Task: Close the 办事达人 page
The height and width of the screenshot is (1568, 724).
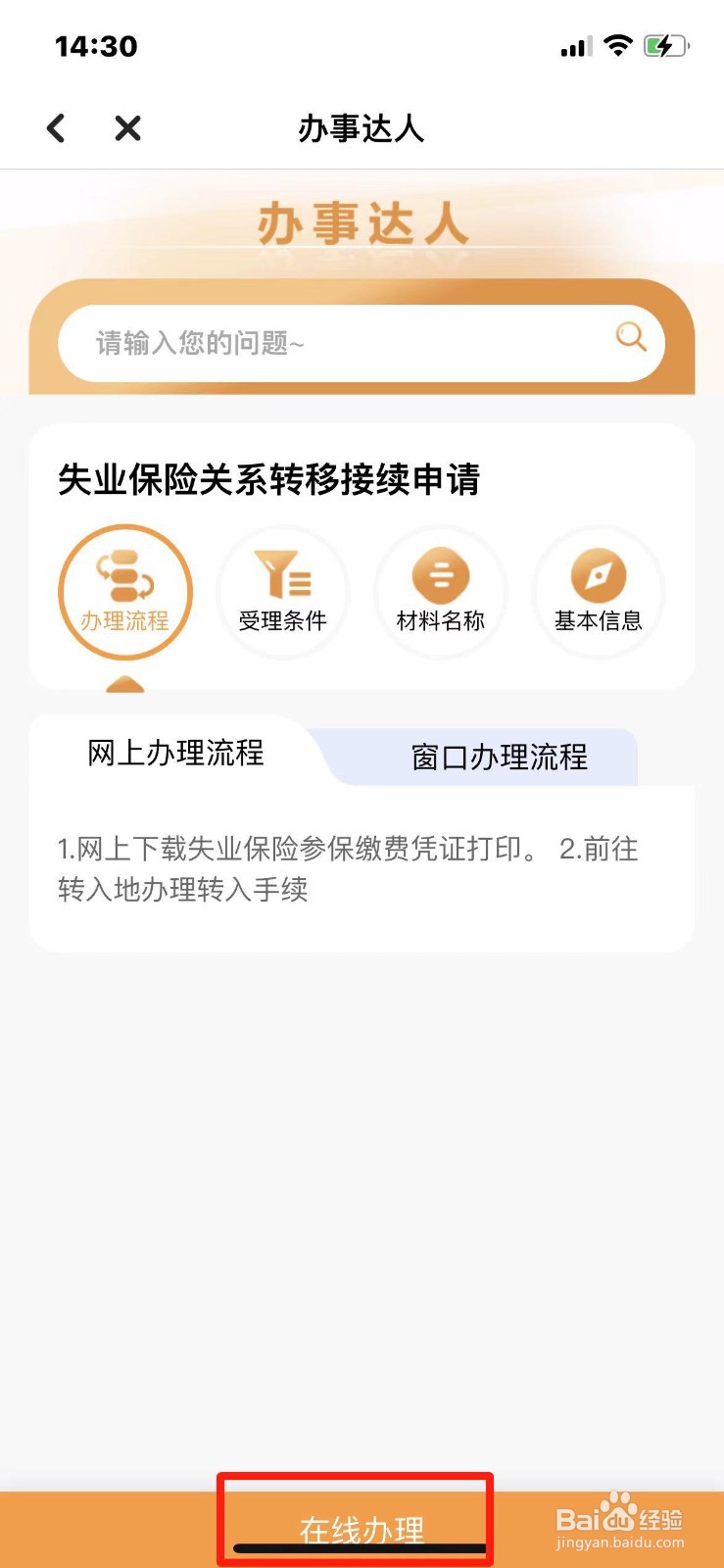Action: (x=128, y=128)
